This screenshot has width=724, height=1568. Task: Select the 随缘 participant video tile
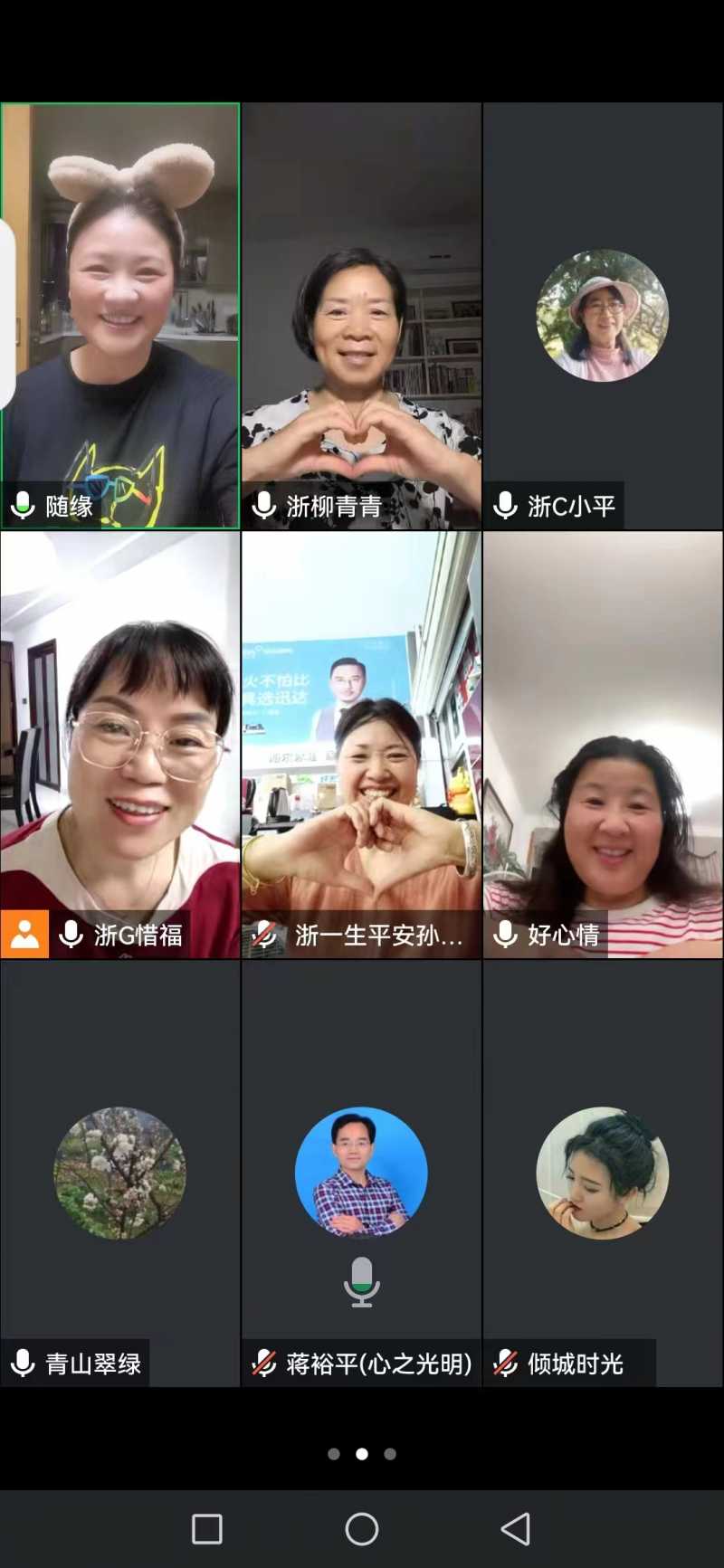tap(120, 315)
